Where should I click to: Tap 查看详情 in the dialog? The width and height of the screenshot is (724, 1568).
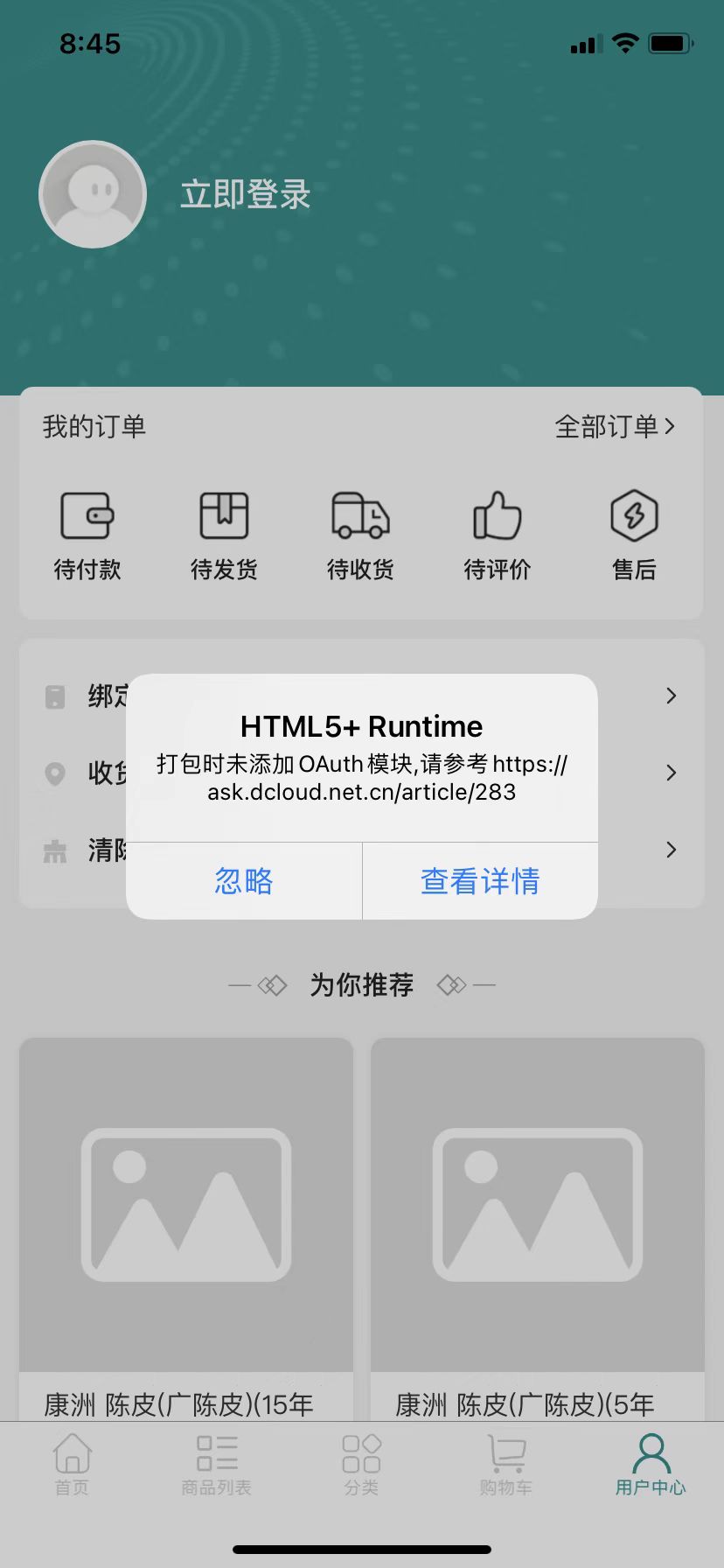[x=480, y=881]
